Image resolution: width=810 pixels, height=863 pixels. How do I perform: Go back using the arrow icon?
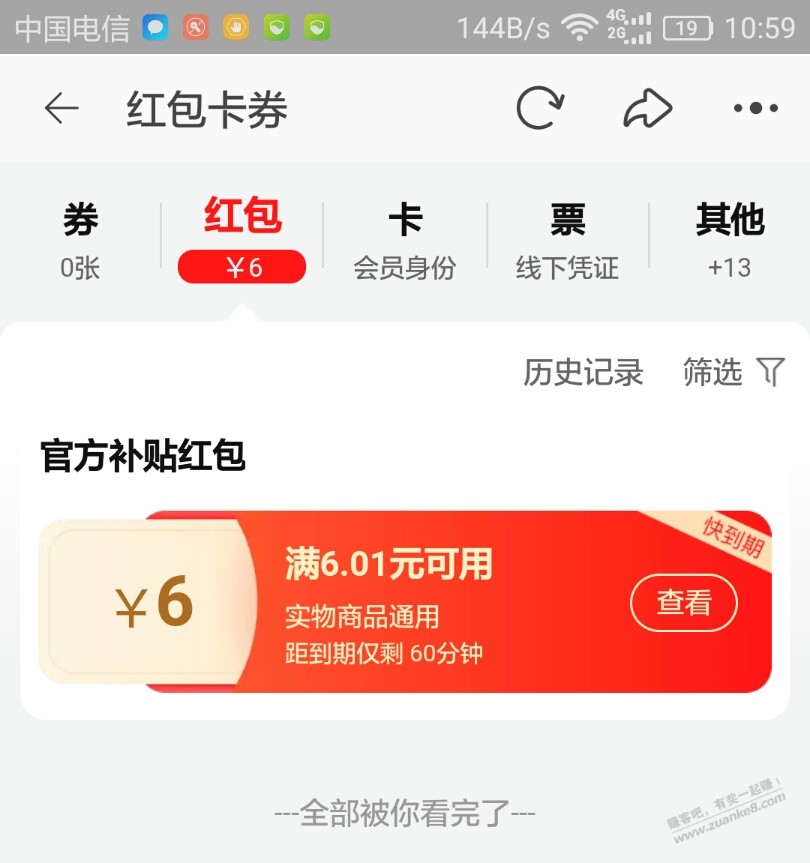tap(61, 109)
